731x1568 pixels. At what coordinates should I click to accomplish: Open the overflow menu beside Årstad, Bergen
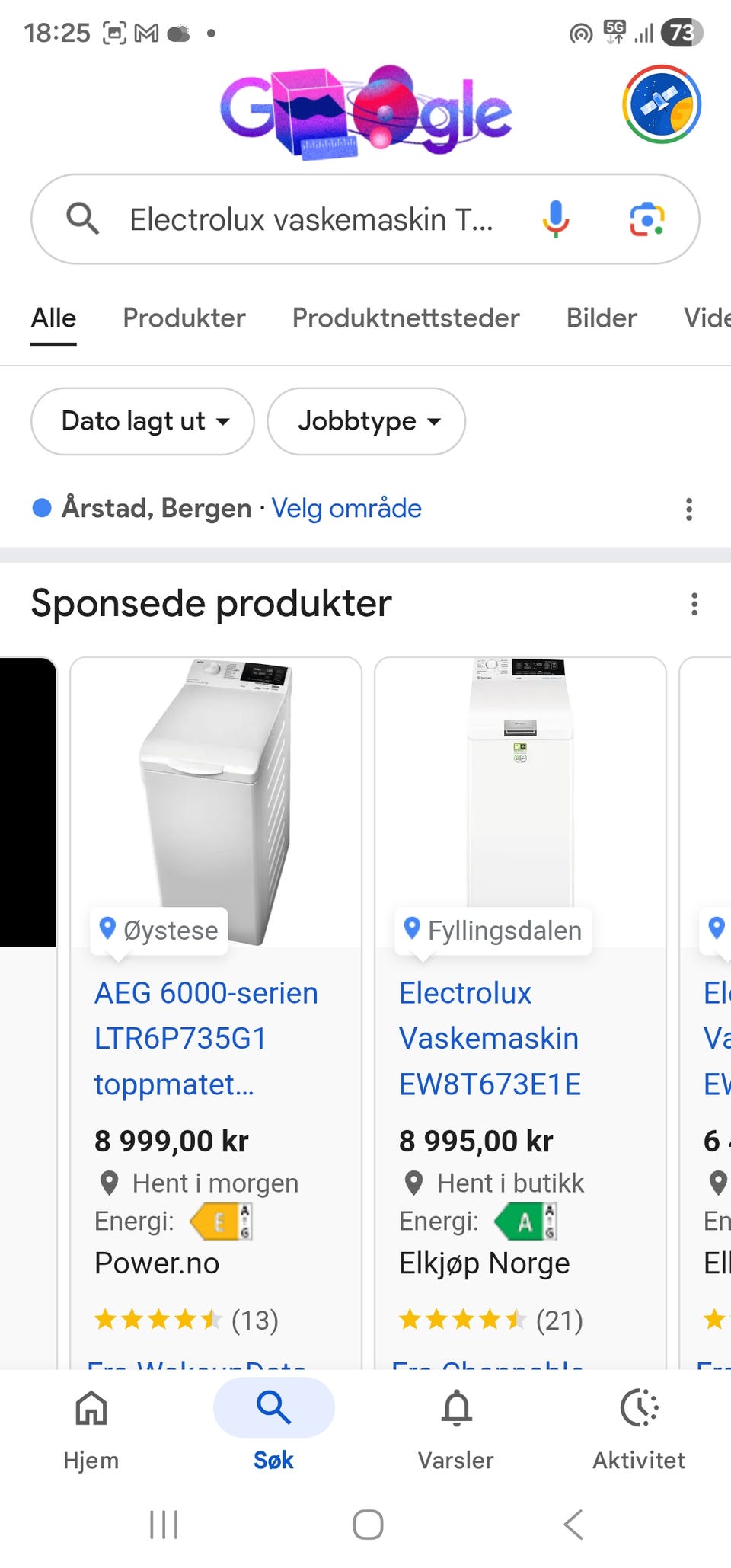(x=689, y=509)
